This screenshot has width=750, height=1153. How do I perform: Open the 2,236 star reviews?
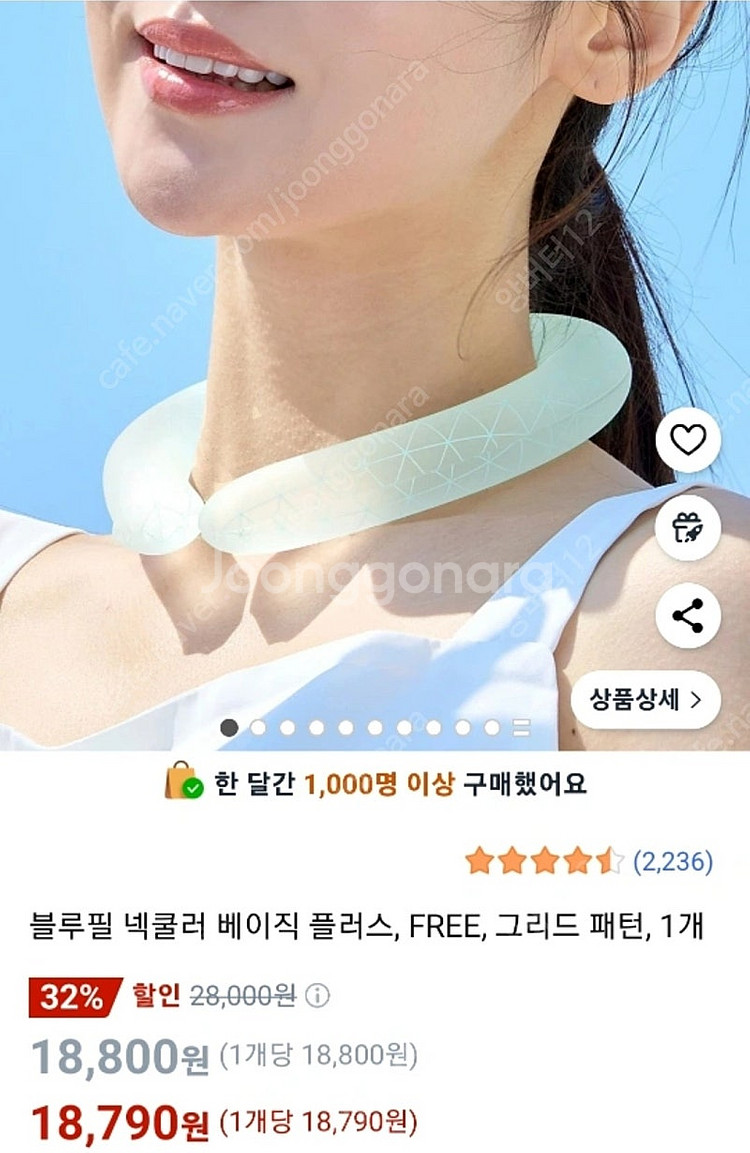tap(588, 860)
